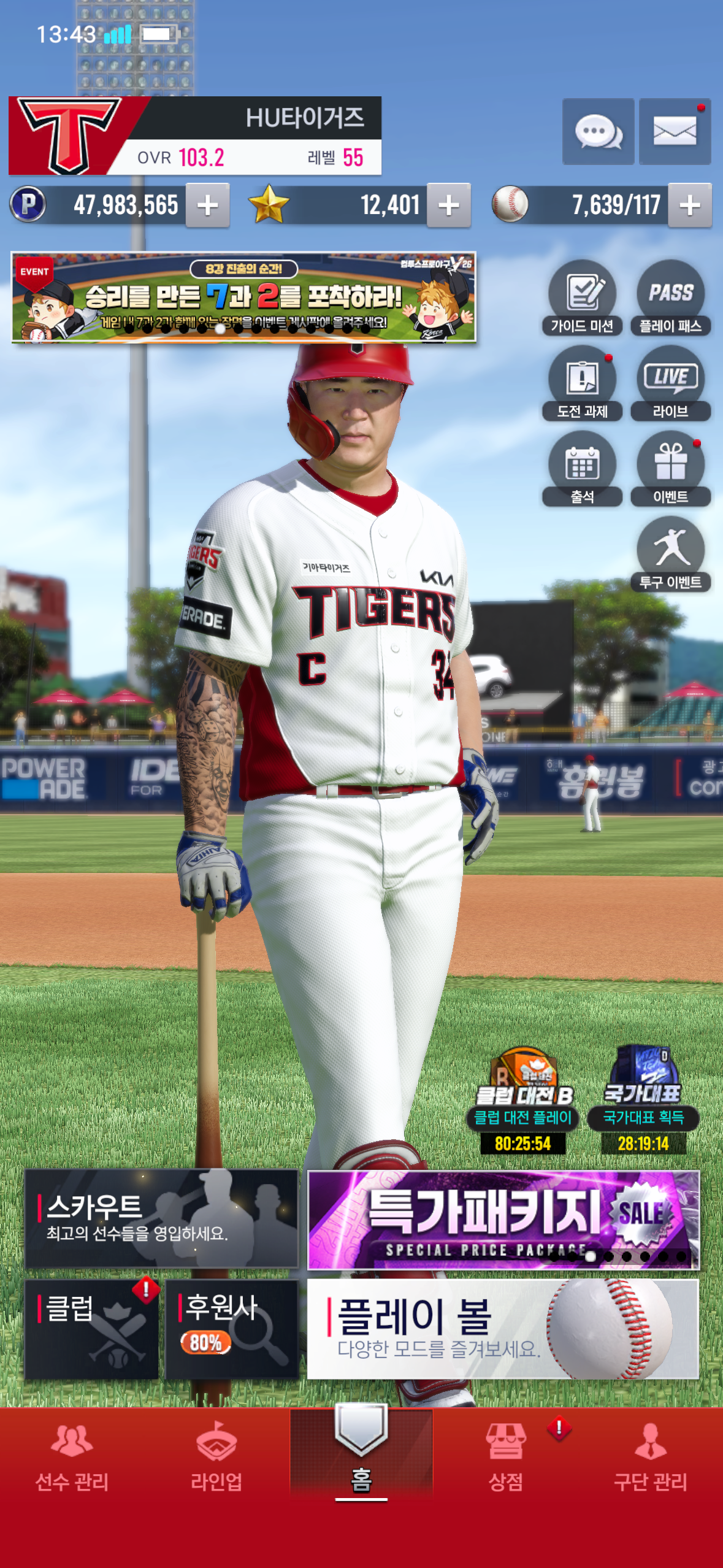Open the chat speech bubble icon
Viewport: 723px width, 1568px height.
pyautogui.click(x=598, y=131)
